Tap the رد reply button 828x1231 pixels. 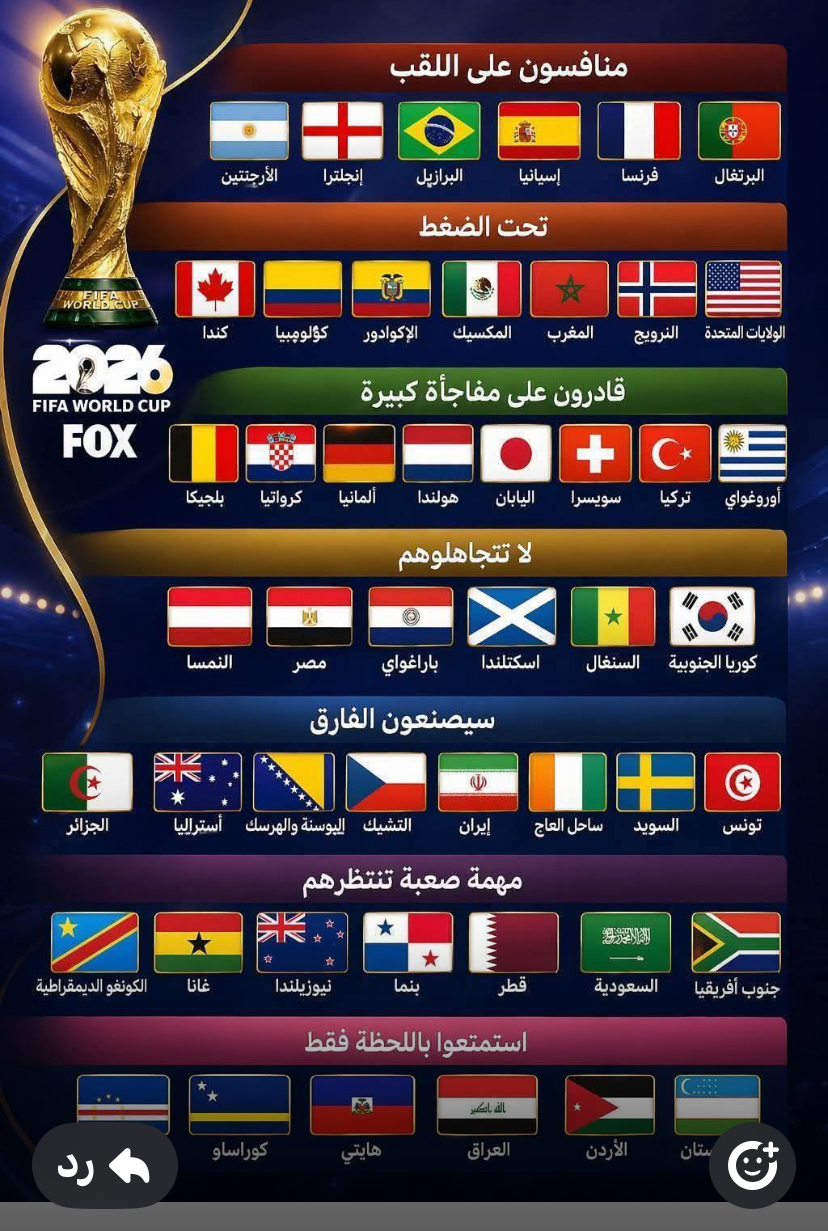click(x=104, y=1165)
